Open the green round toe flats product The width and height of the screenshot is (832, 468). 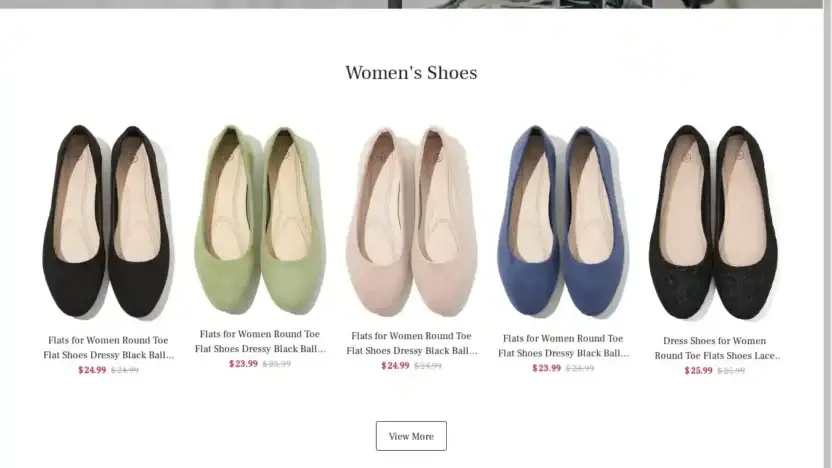[x=259, y=219]
